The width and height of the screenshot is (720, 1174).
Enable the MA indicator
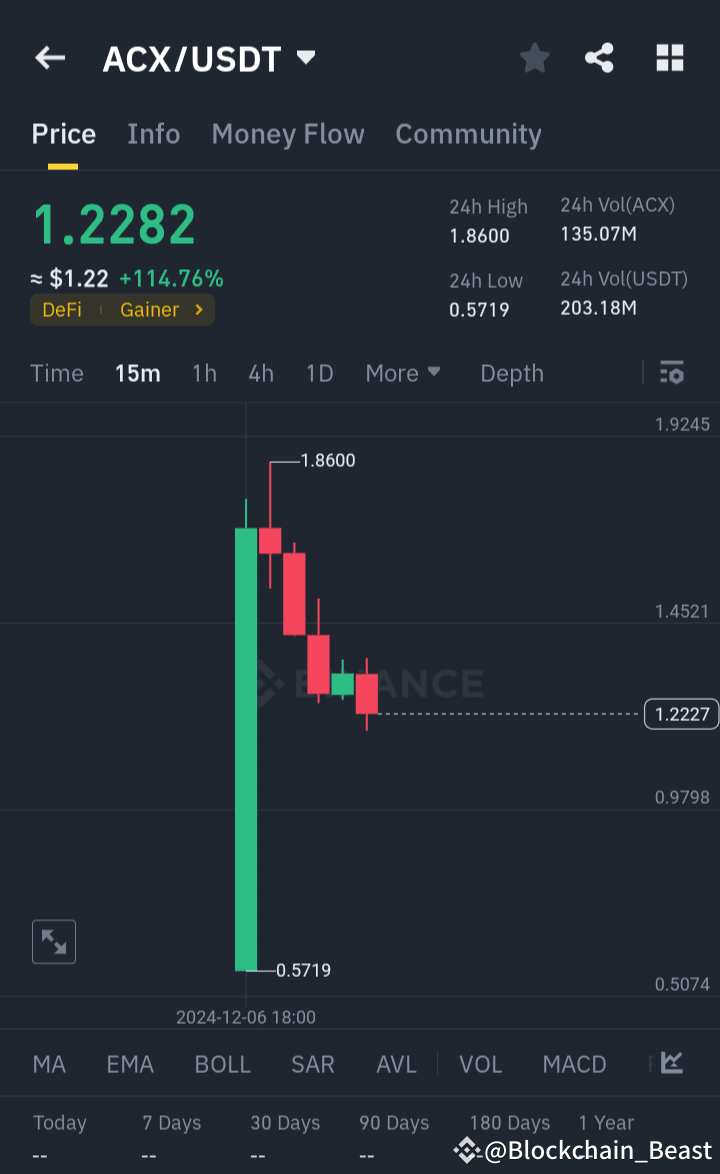pyautogui.click(x=48, y=1064)
